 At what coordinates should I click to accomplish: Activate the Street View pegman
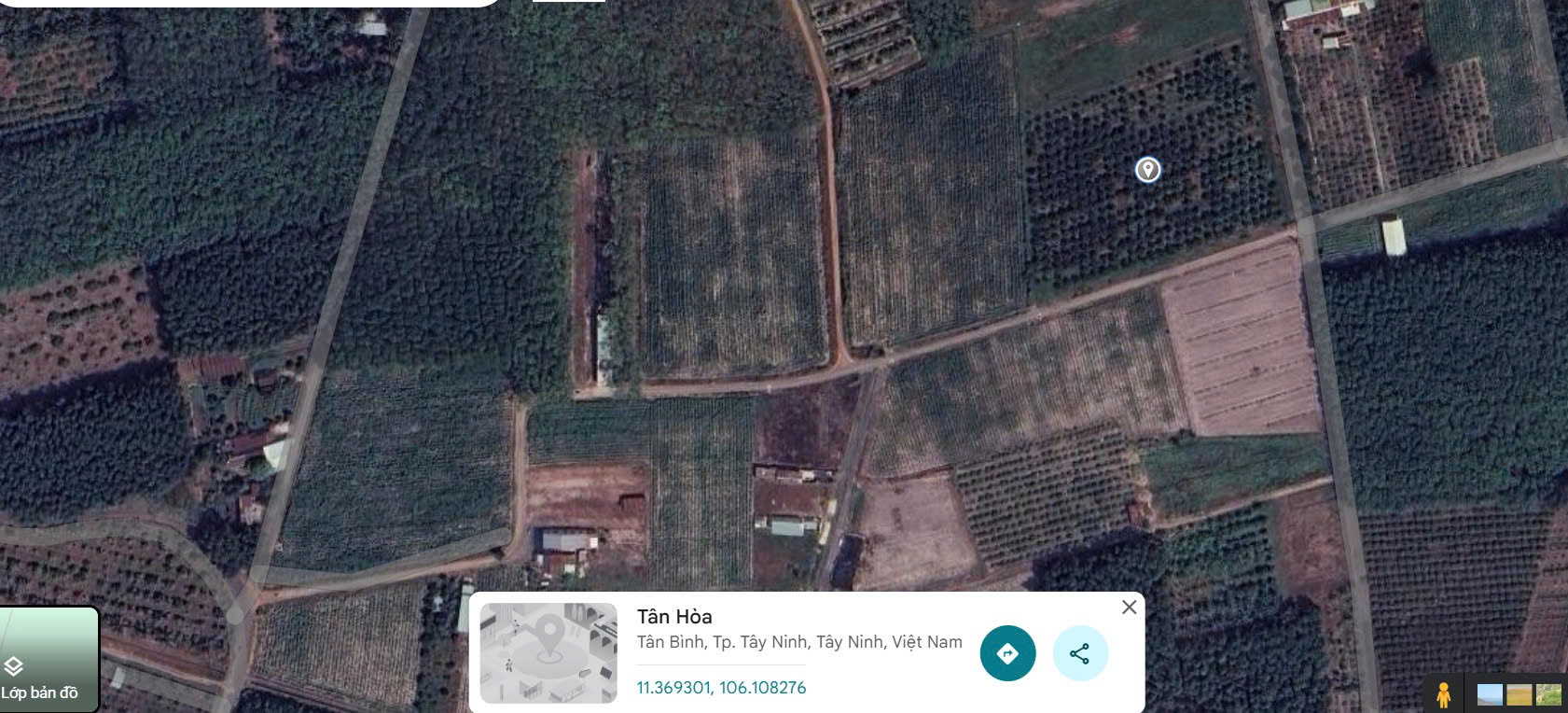tap(1443, 694)
